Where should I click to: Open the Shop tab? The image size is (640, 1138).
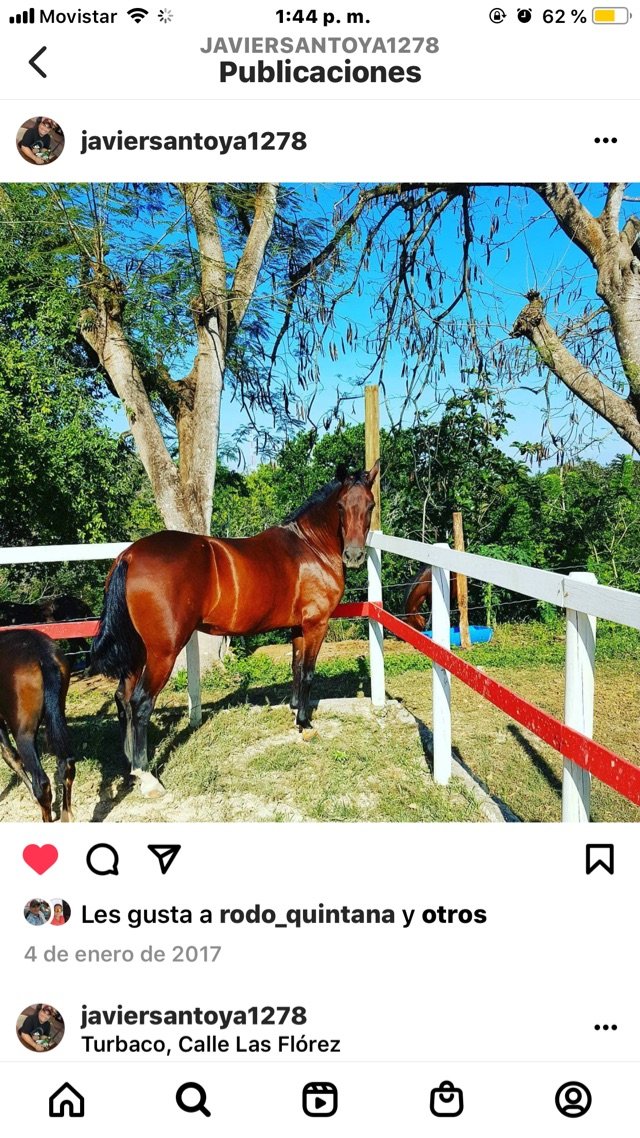click(x=446, y=1100)
